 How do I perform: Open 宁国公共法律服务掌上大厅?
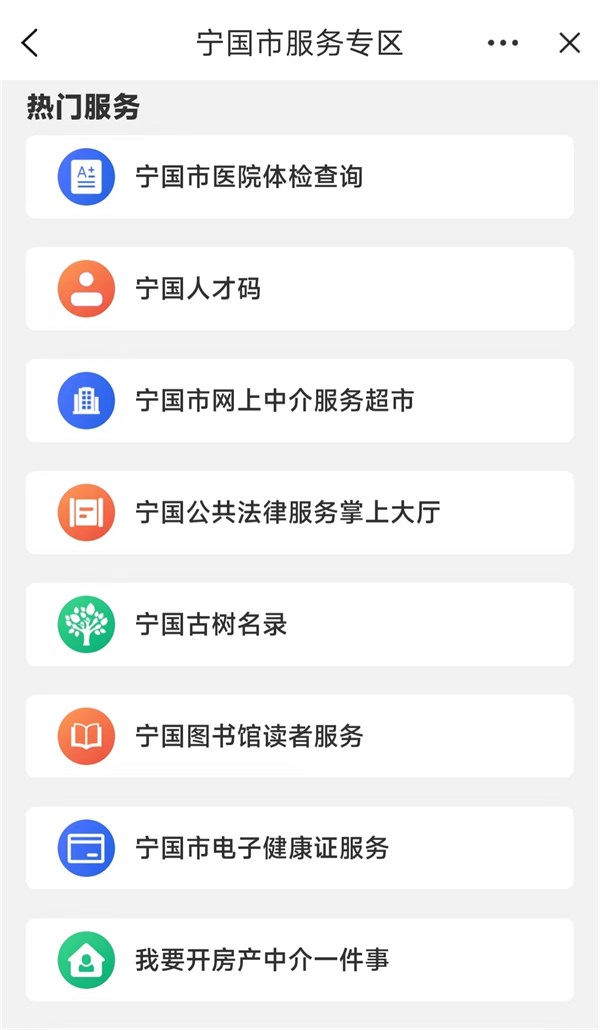tap(300, 512)
